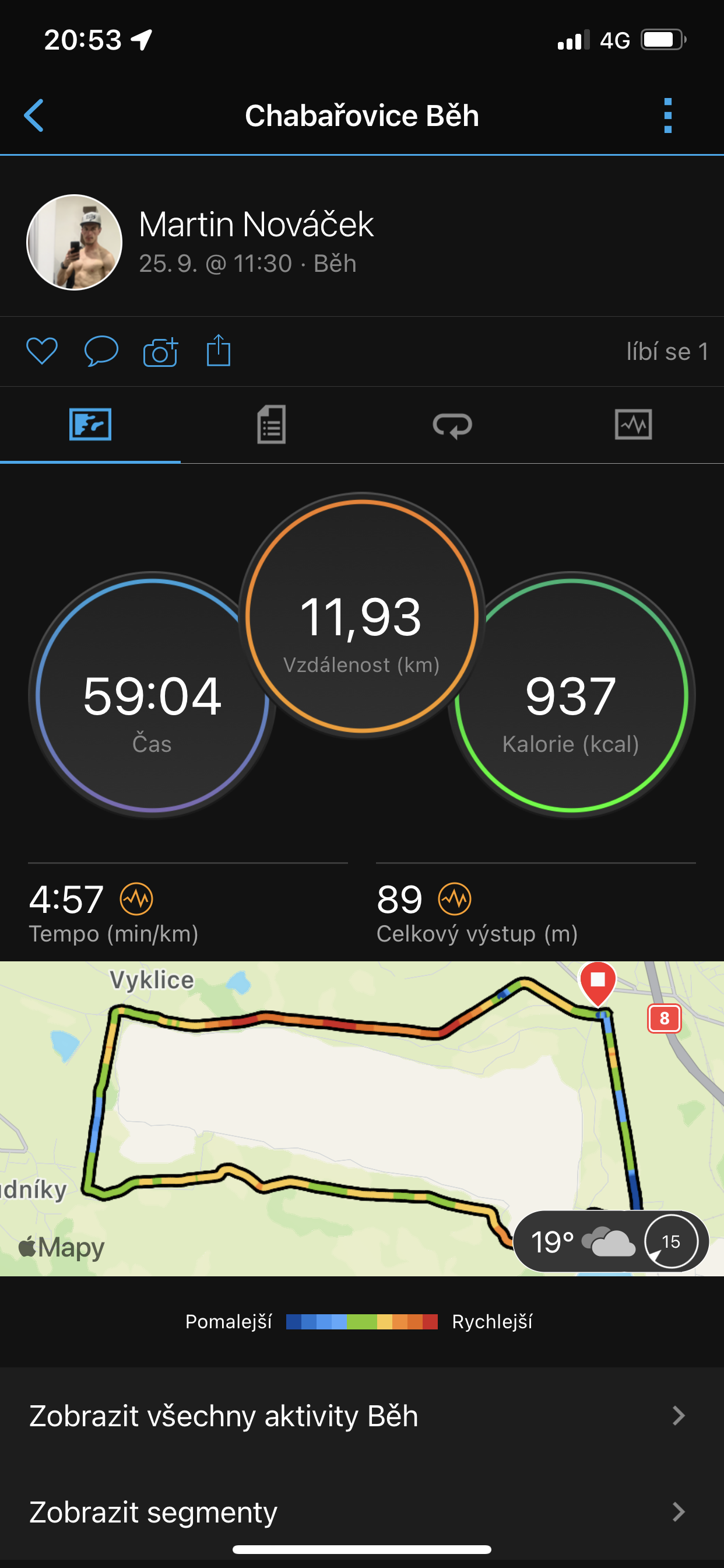The height and width of the screenshot is (1568, 724).
Task: Share this run activity
Action: [x=219, y=350]
